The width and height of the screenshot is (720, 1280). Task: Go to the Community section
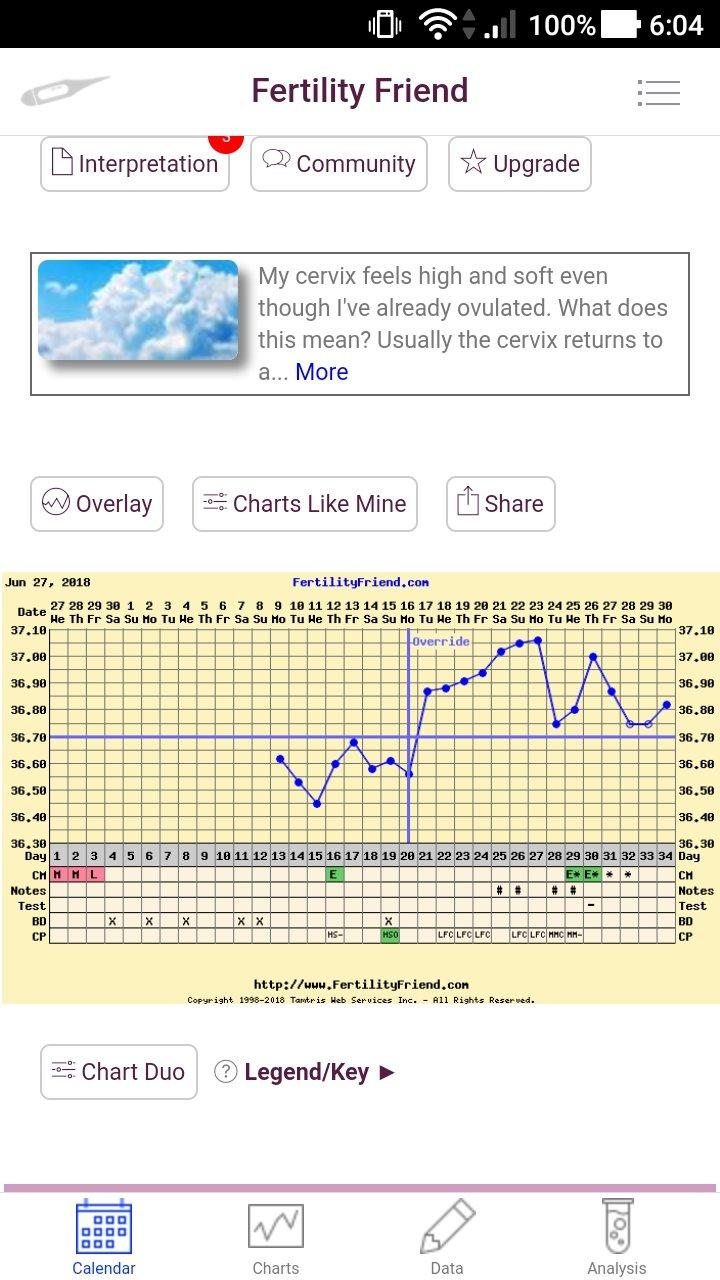click(339, 164)
